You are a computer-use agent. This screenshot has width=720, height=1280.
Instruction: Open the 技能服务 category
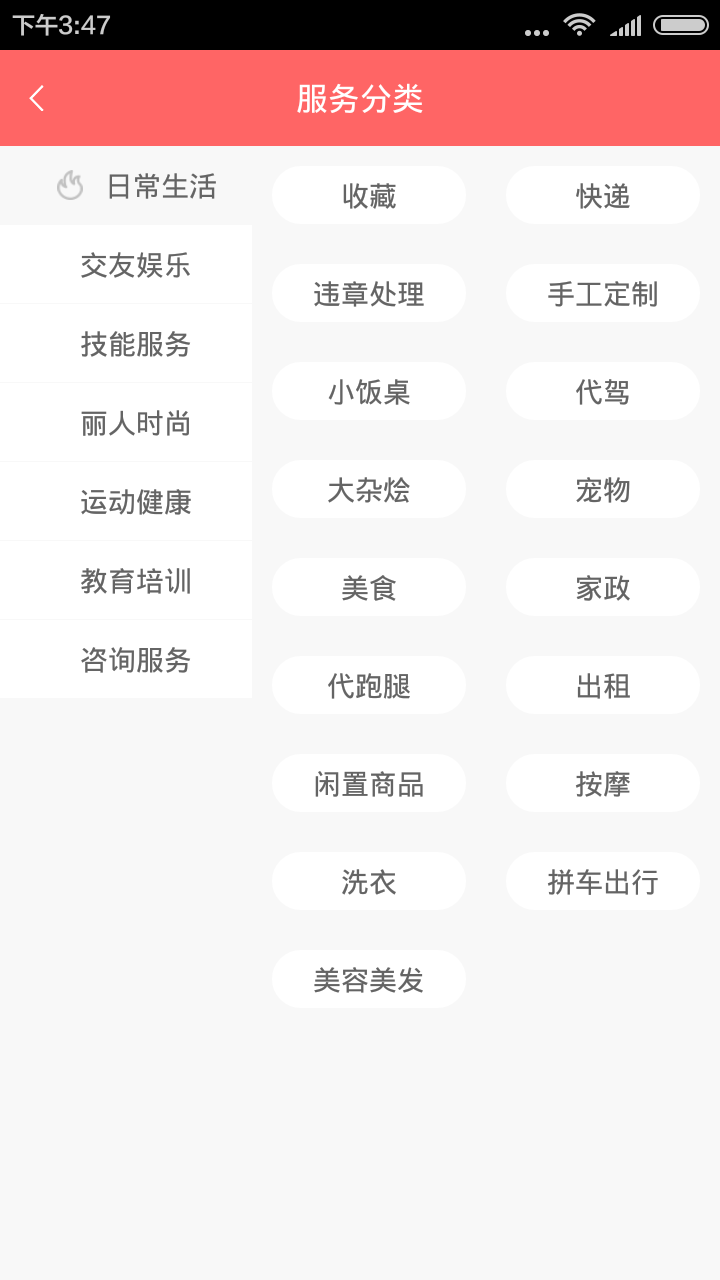click(135, 344)
